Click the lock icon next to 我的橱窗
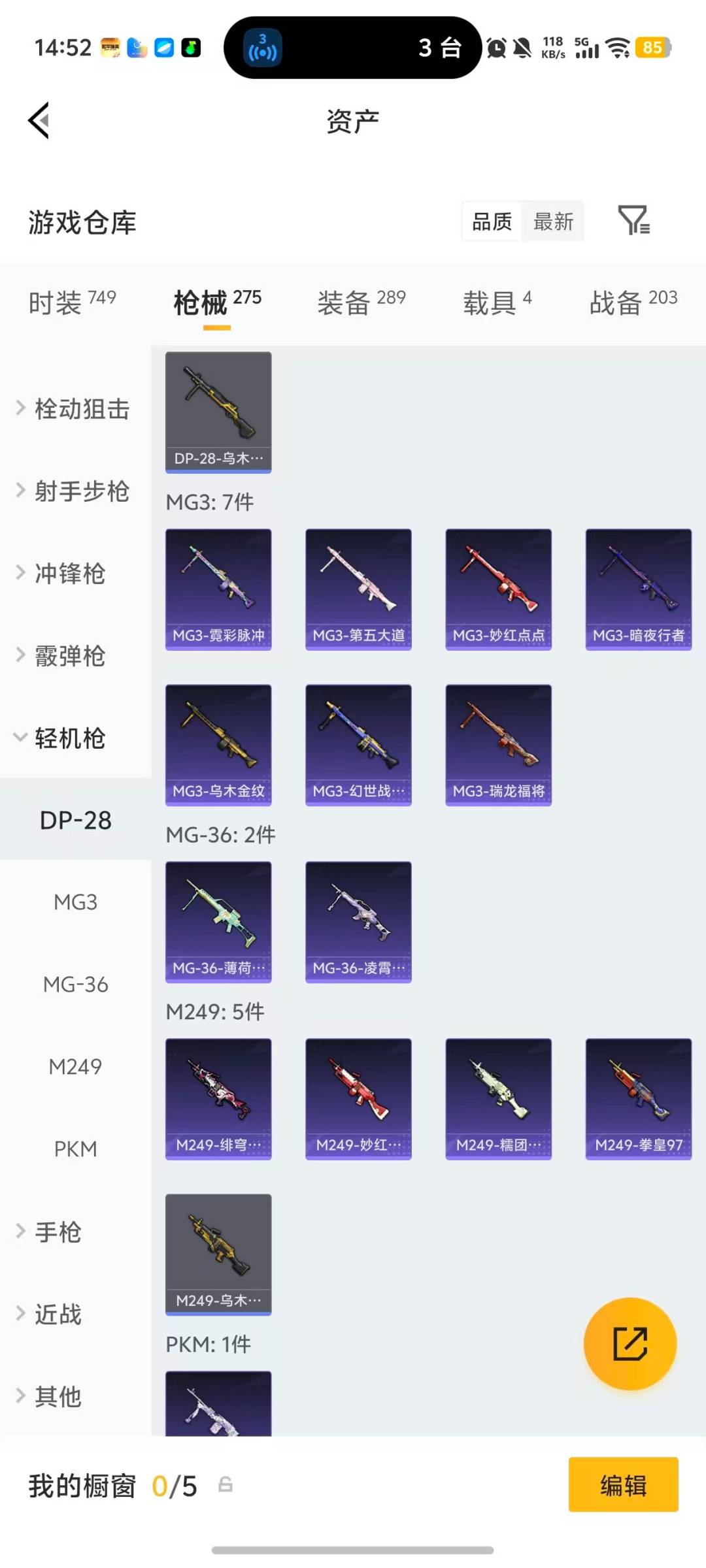This screenshot has width=706, height=1568. (x=226, y=1485)
